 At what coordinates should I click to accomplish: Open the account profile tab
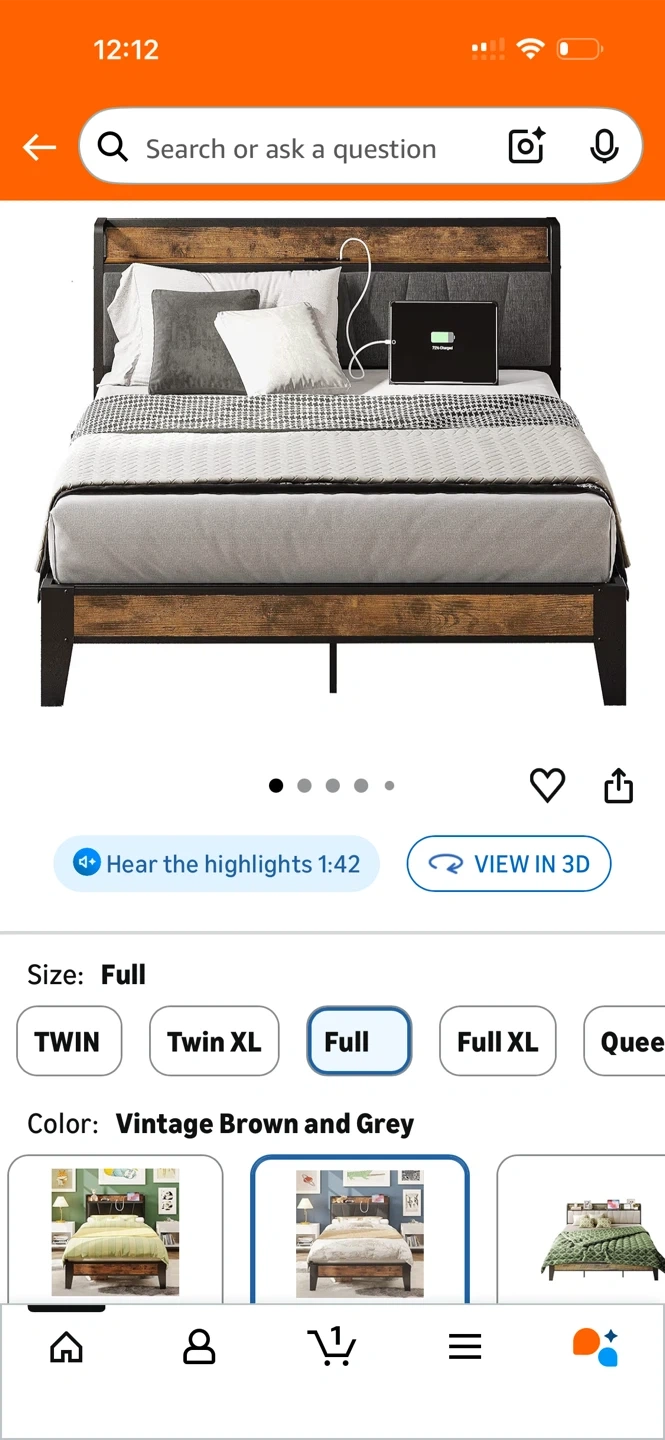[199, 1347]
